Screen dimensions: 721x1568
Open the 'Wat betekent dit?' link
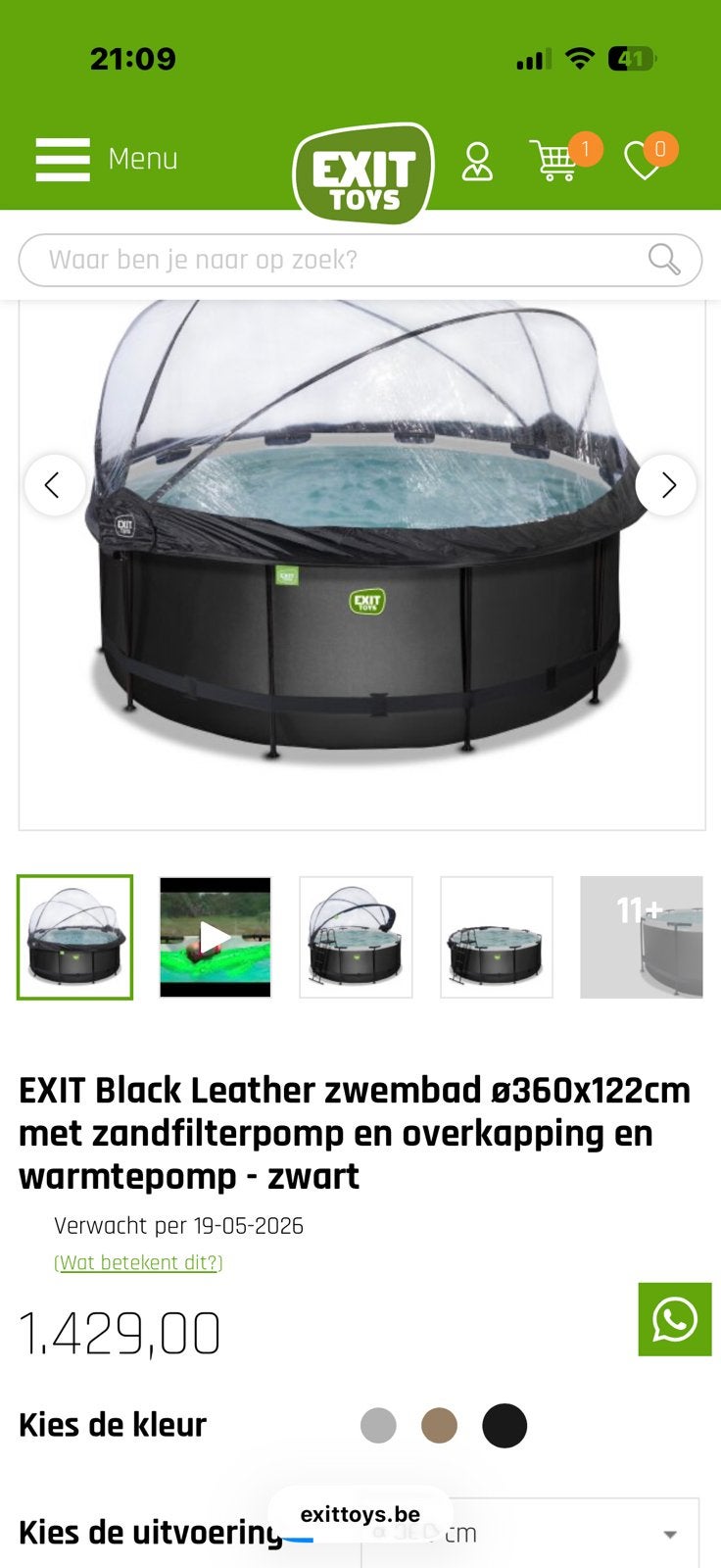(138, 1262)
